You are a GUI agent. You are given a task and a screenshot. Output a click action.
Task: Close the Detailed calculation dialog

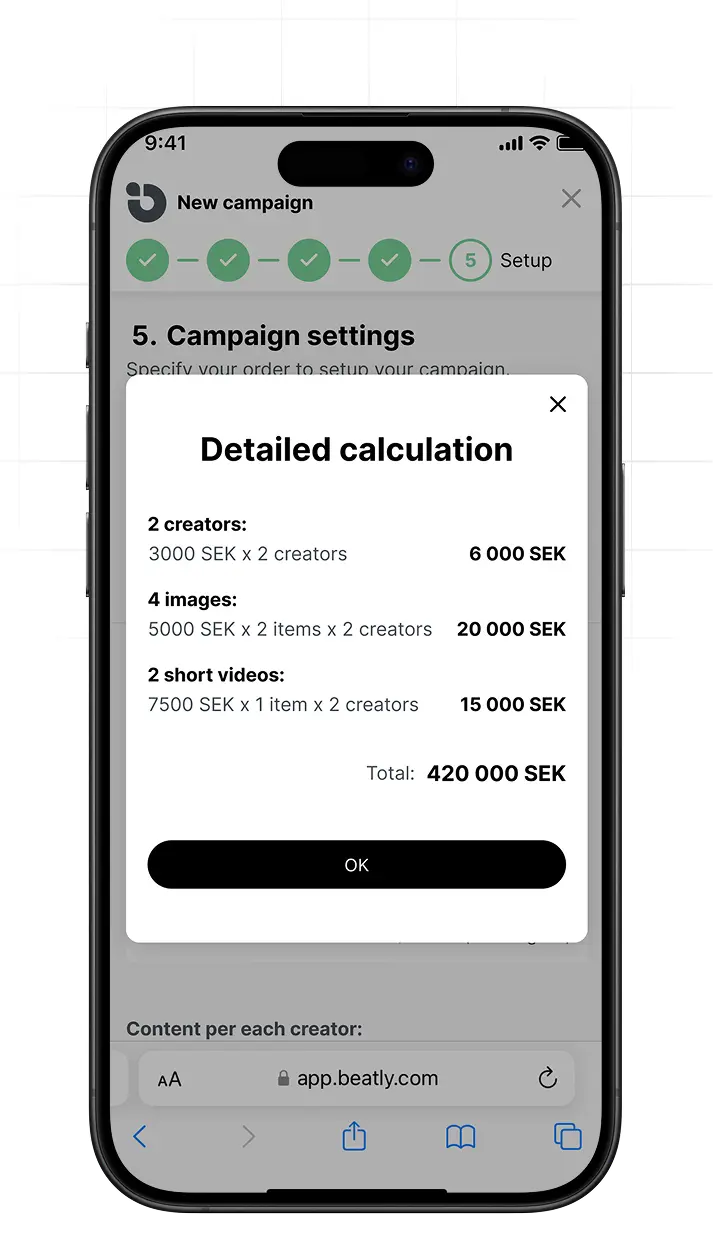click(558, 404)
